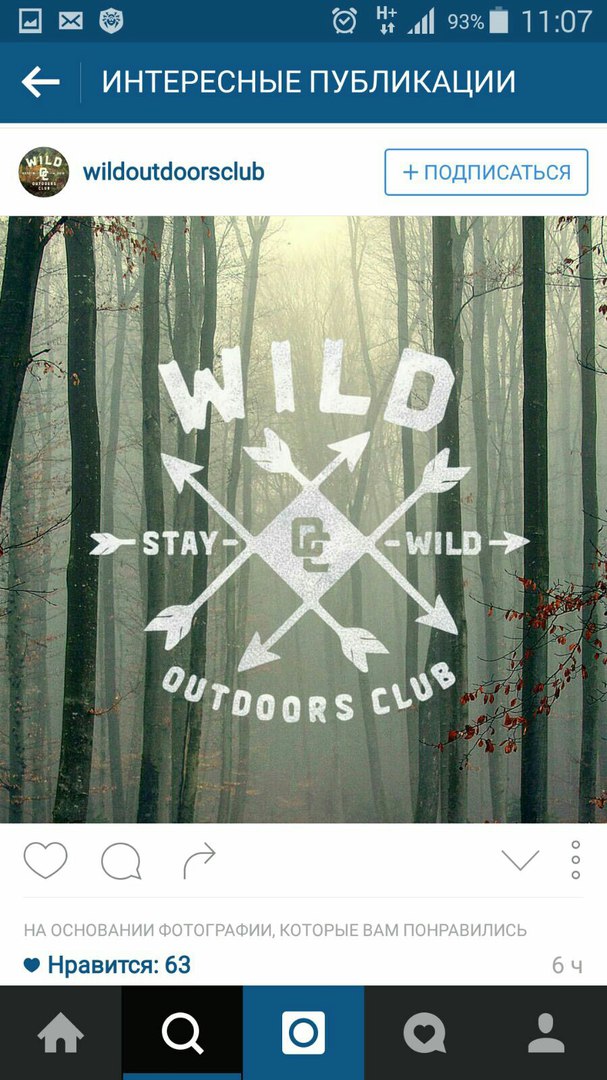607x1080 pixels.
Task: Switch to the Home feed tab
Action: pos(61,1033)
